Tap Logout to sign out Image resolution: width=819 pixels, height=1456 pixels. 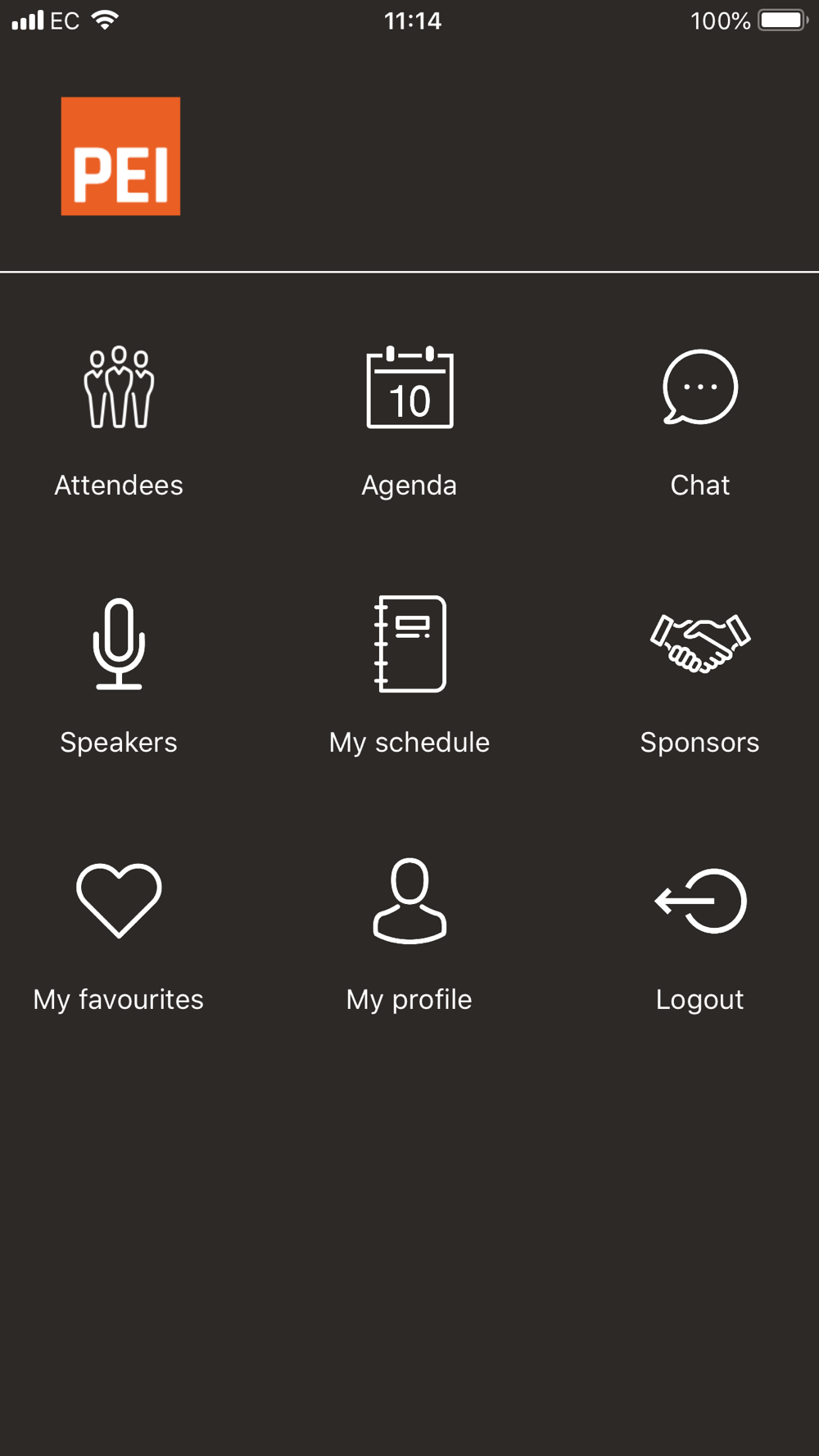[x=700, y=936]
